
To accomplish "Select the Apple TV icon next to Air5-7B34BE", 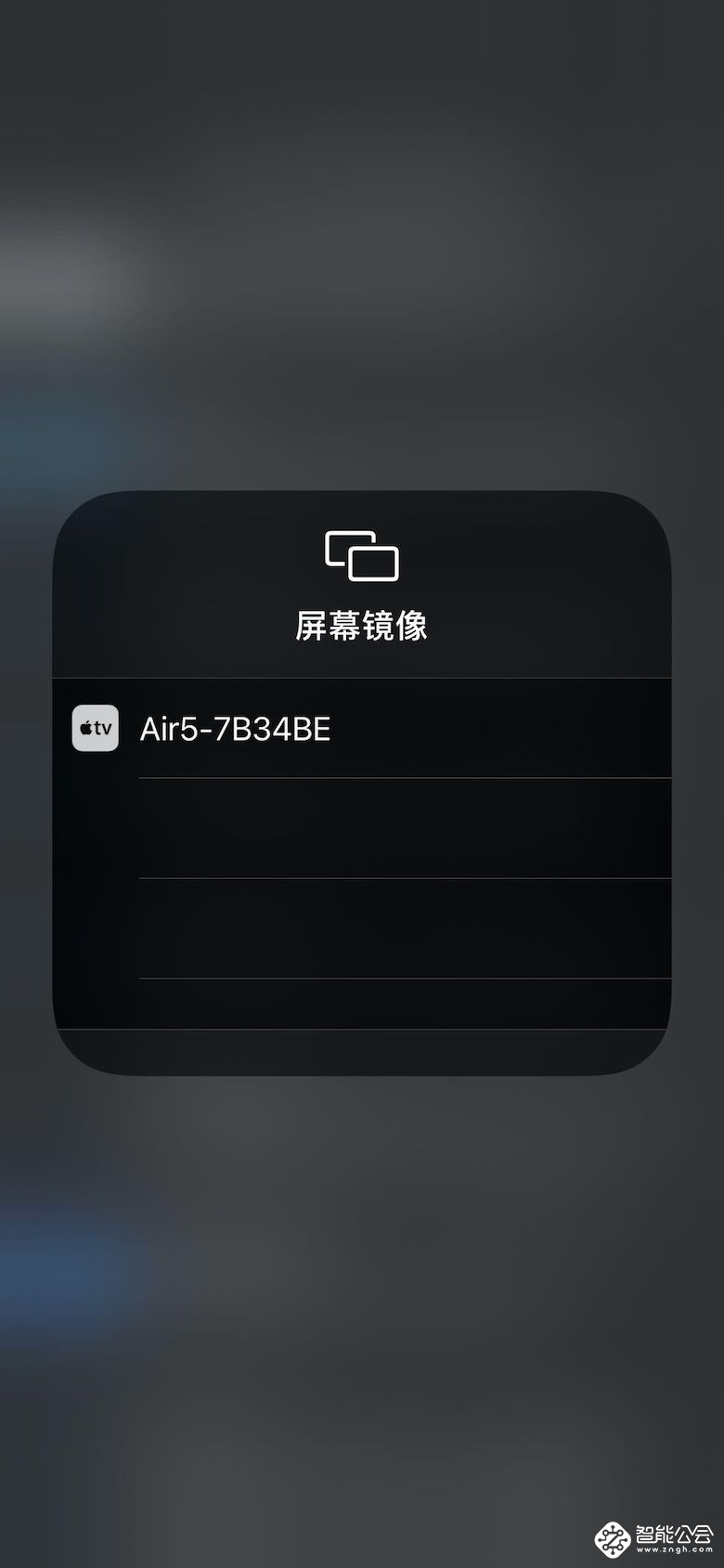I will 96,729.
